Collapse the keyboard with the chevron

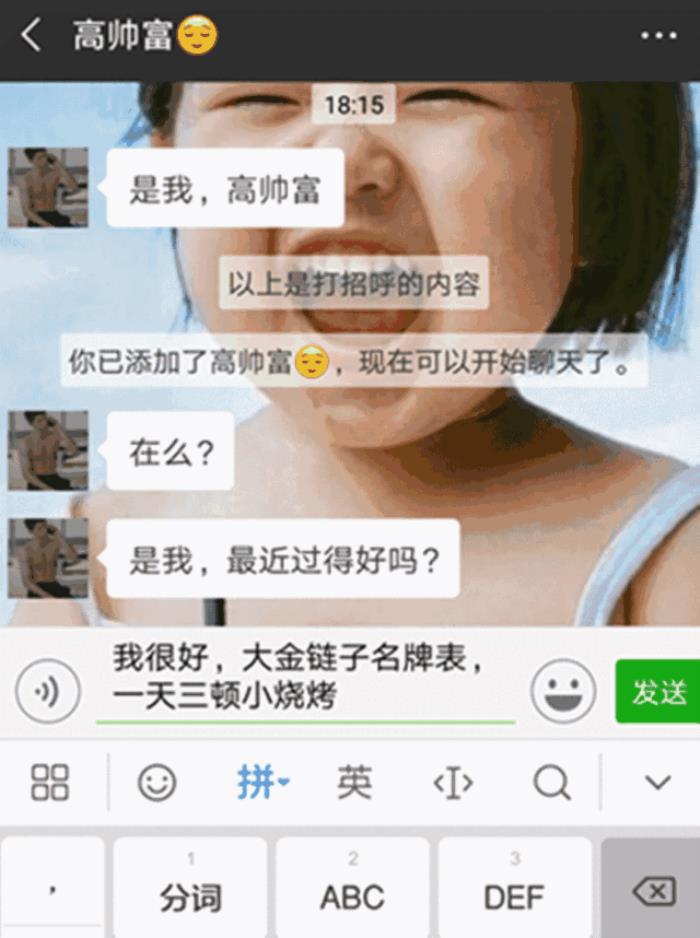657,783
